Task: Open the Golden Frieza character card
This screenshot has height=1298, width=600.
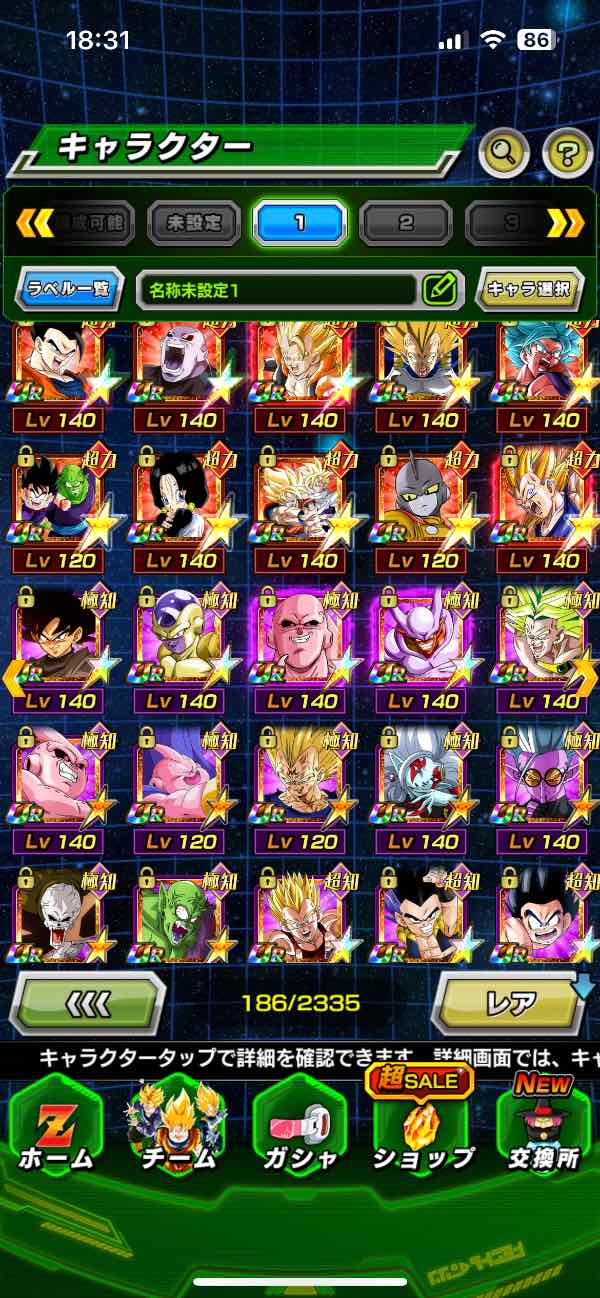Action: [x=181, y=640]
